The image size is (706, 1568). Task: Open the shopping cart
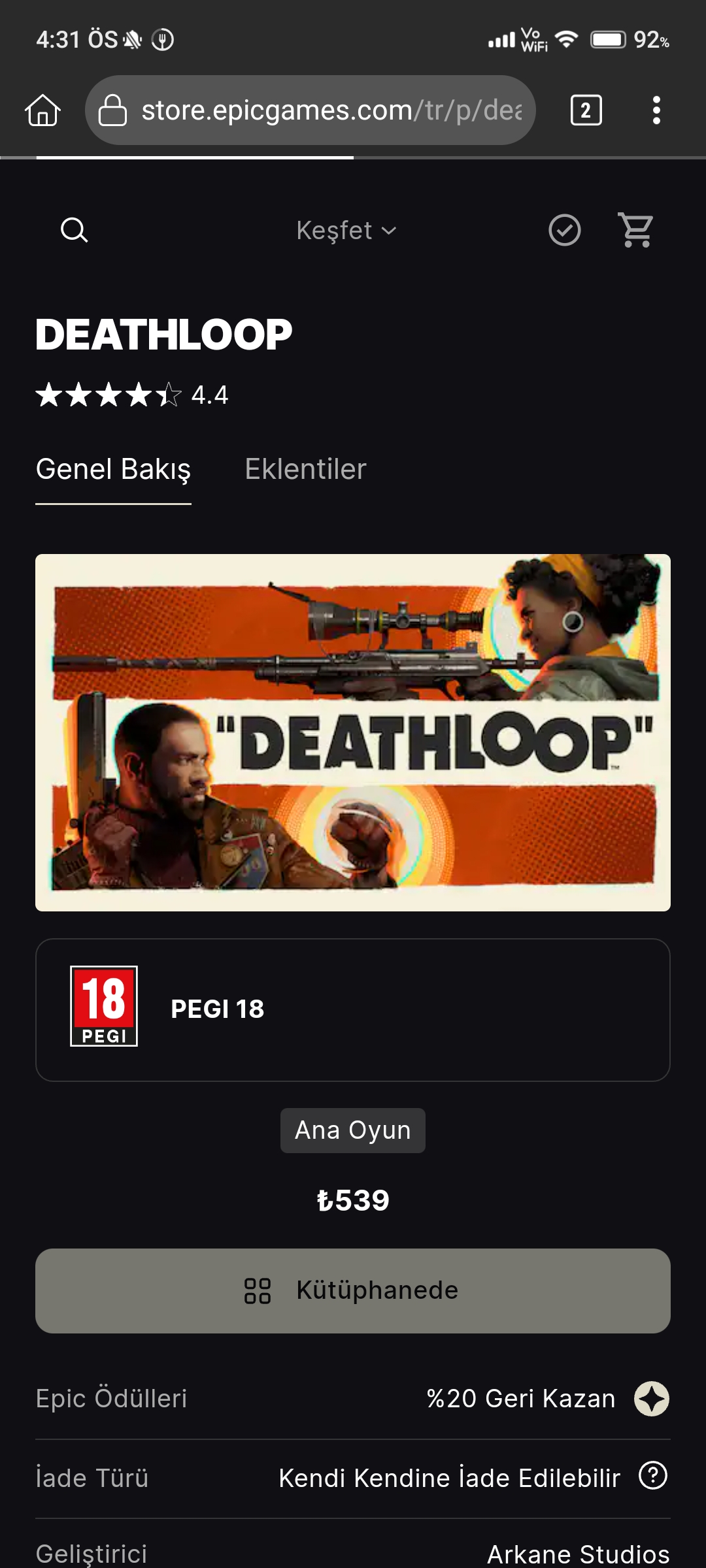point(636,230)
